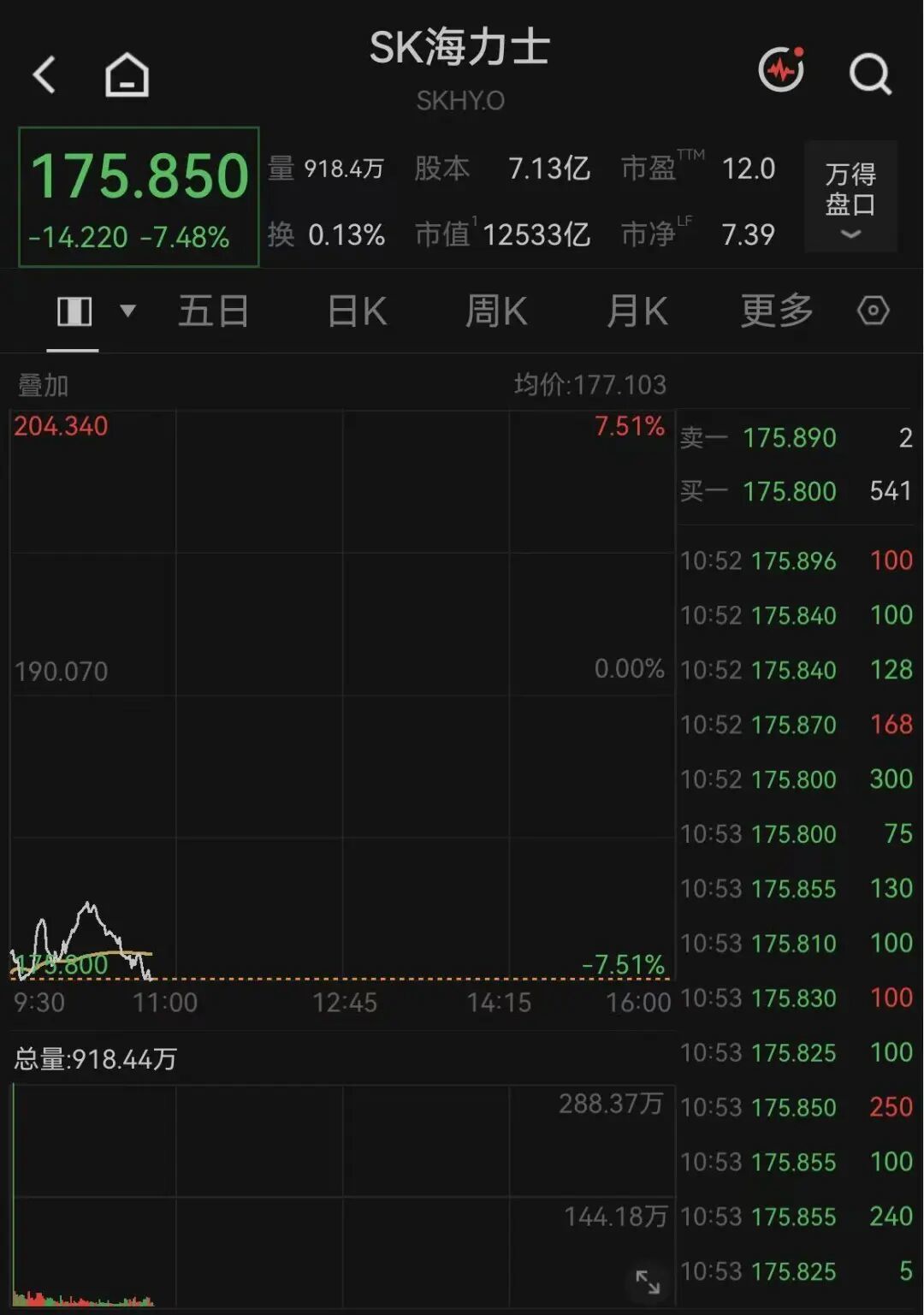
Task: Expand the 万得盘口 panel
Action: [850, 196]
